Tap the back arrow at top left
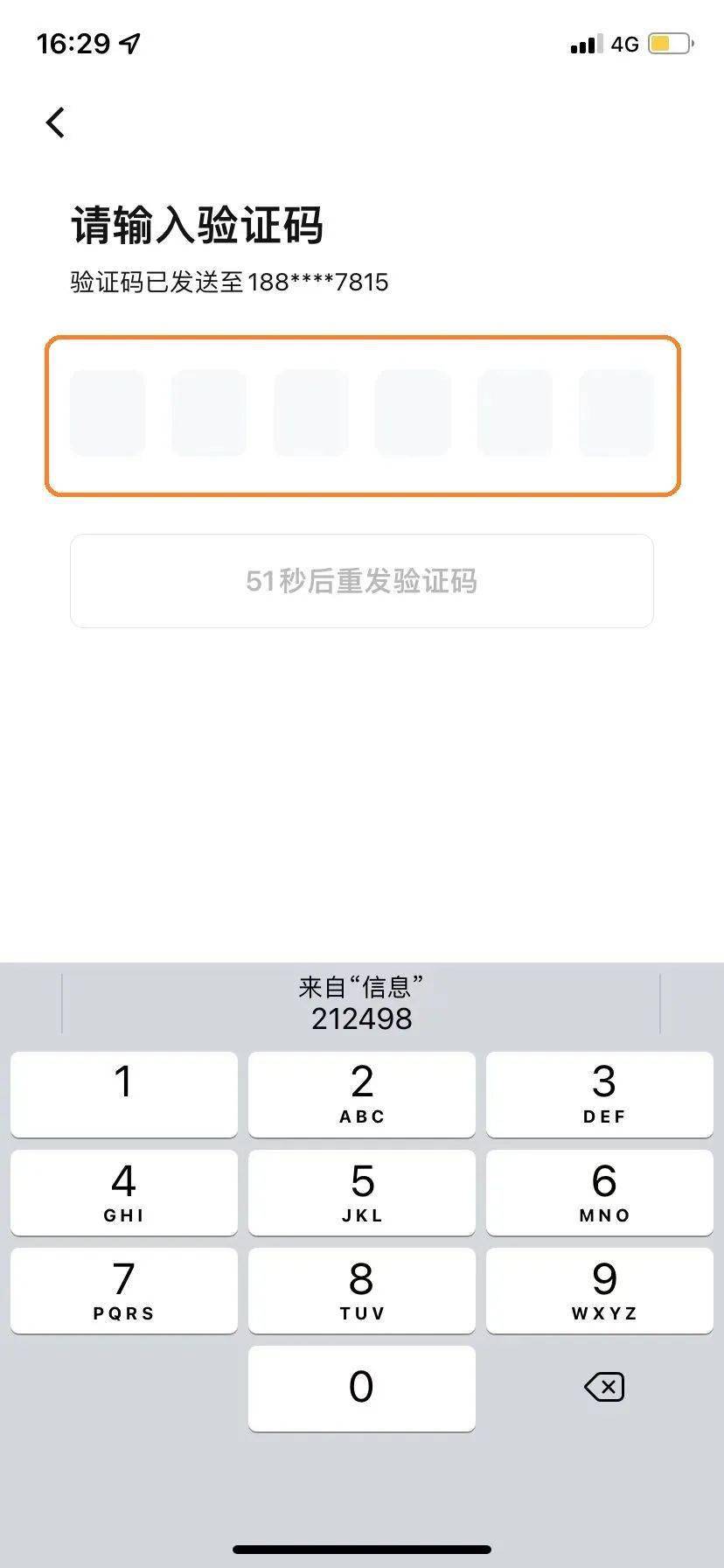This screenshot has height=1568, width=724. pos(55,122)
